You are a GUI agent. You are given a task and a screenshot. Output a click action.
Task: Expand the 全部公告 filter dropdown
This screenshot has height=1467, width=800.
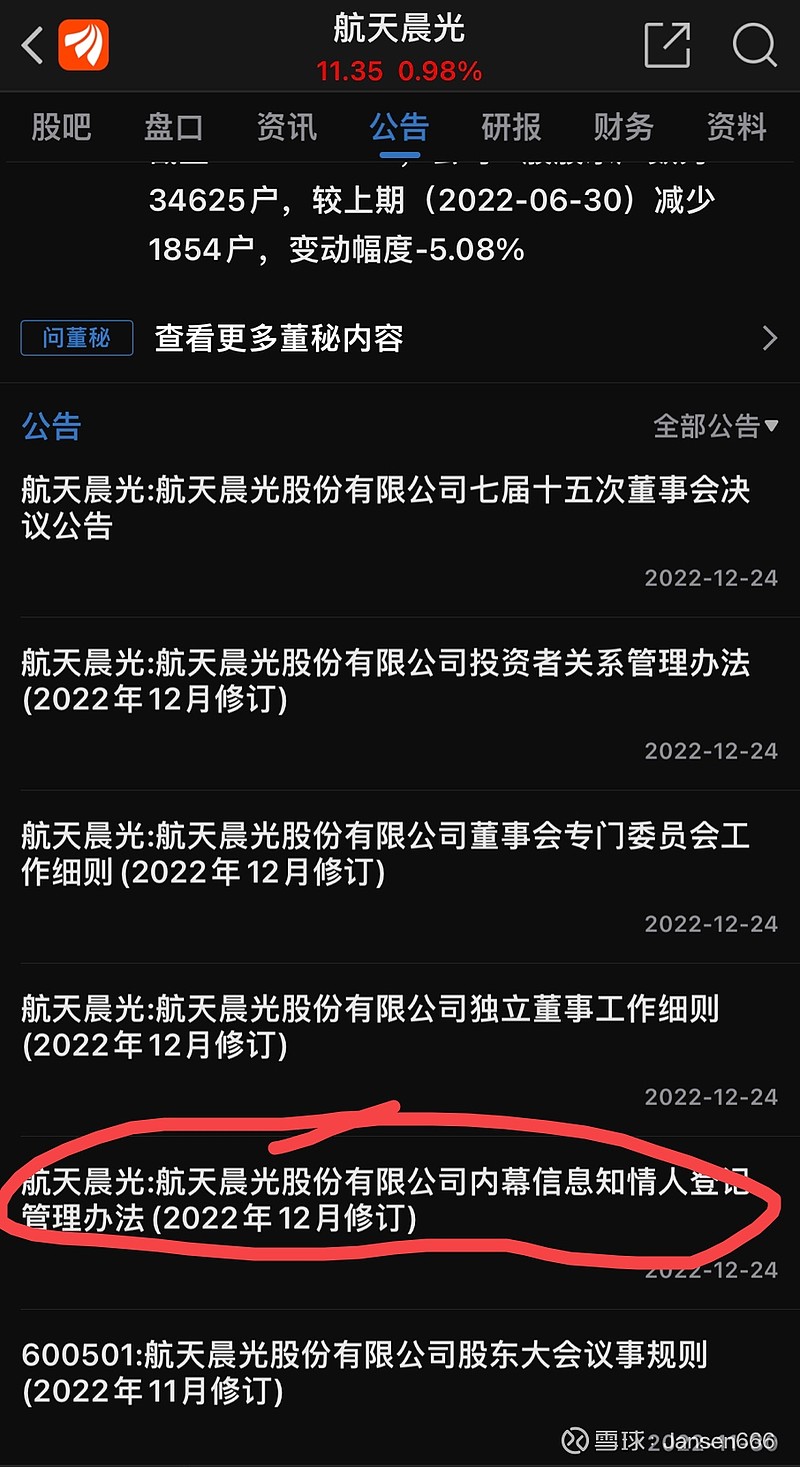716,427
